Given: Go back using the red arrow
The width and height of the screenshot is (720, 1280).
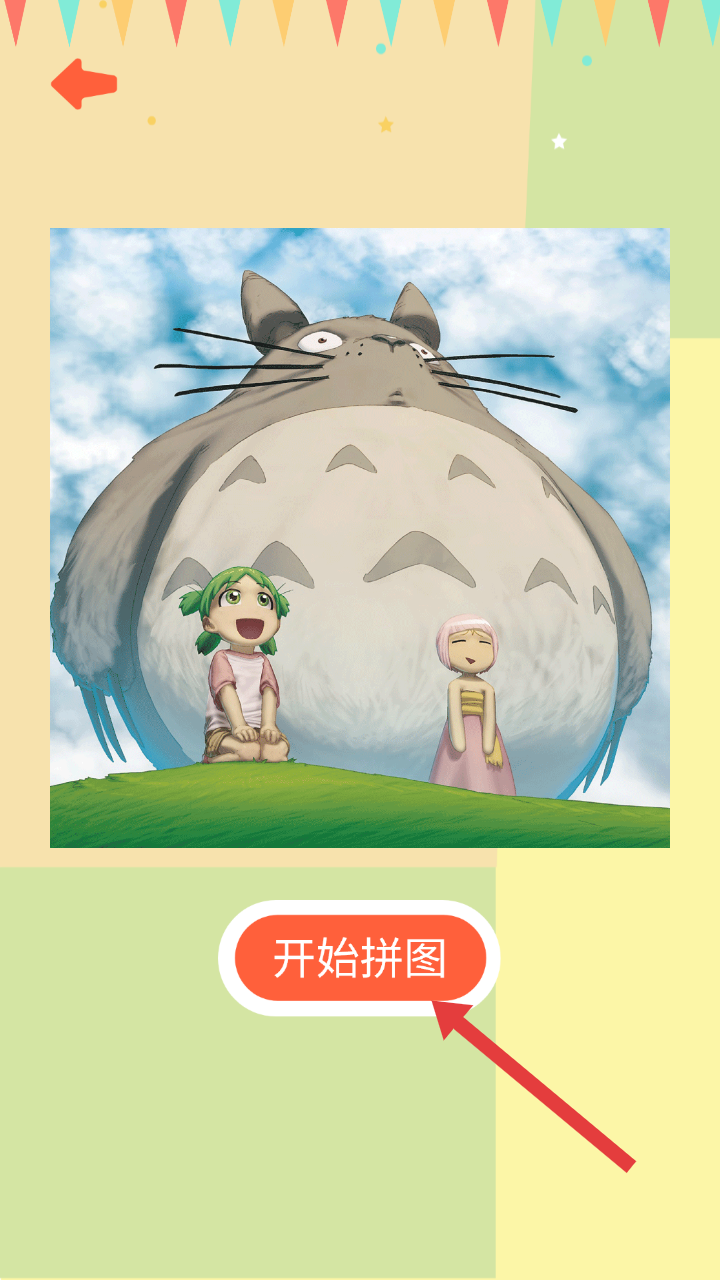Looking at the screenshot, I should [84, 84].
